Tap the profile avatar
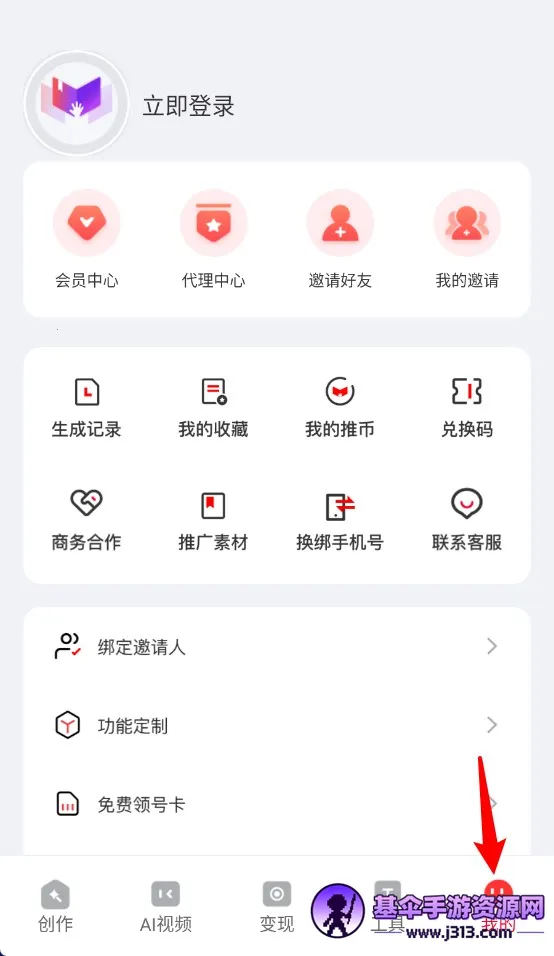 [77, 104]
